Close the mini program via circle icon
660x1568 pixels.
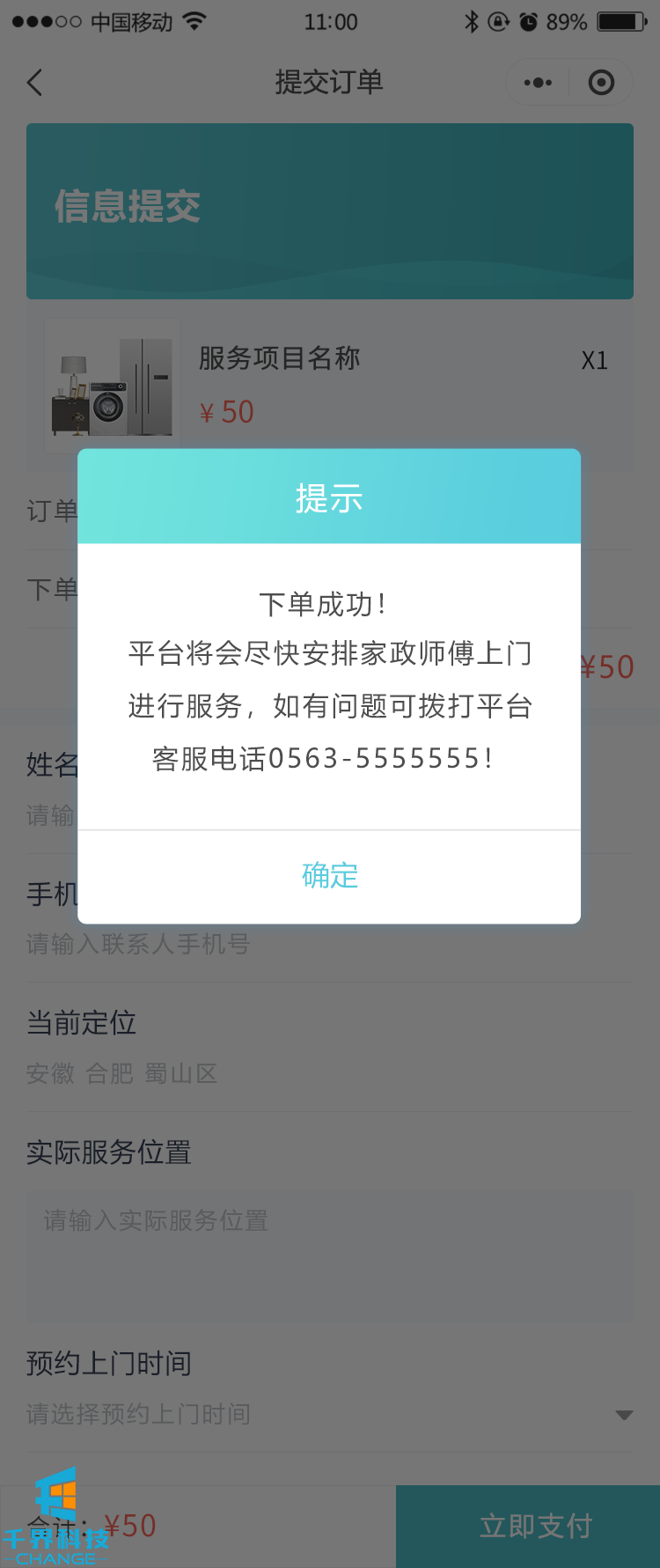point(601,83)
